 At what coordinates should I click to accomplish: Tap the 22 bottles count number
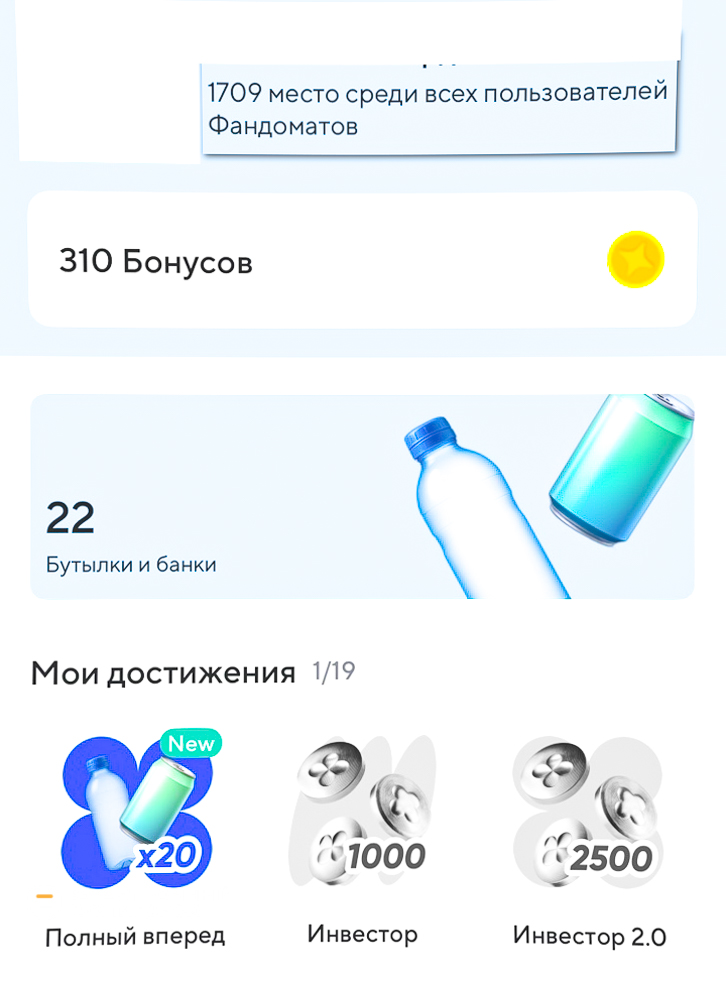(x=69, y=518)
